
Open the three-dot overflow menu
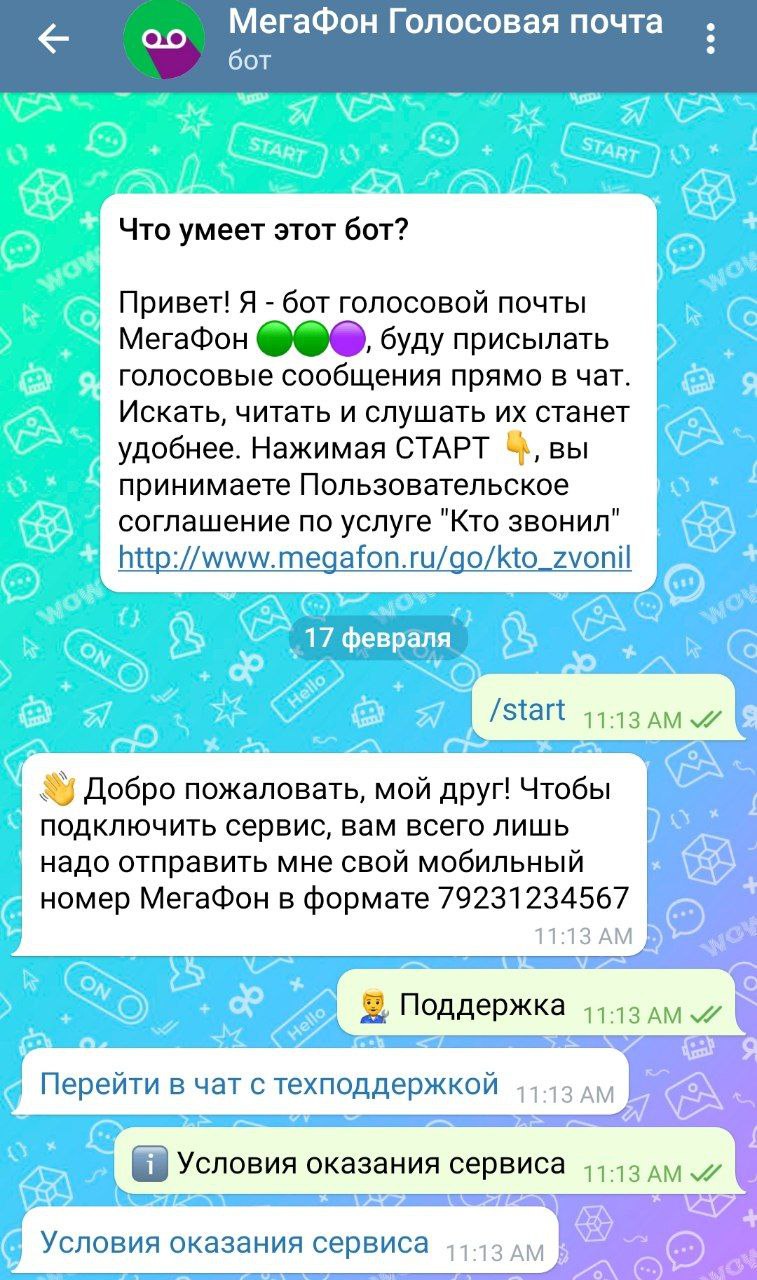click(x=711, y=40)
